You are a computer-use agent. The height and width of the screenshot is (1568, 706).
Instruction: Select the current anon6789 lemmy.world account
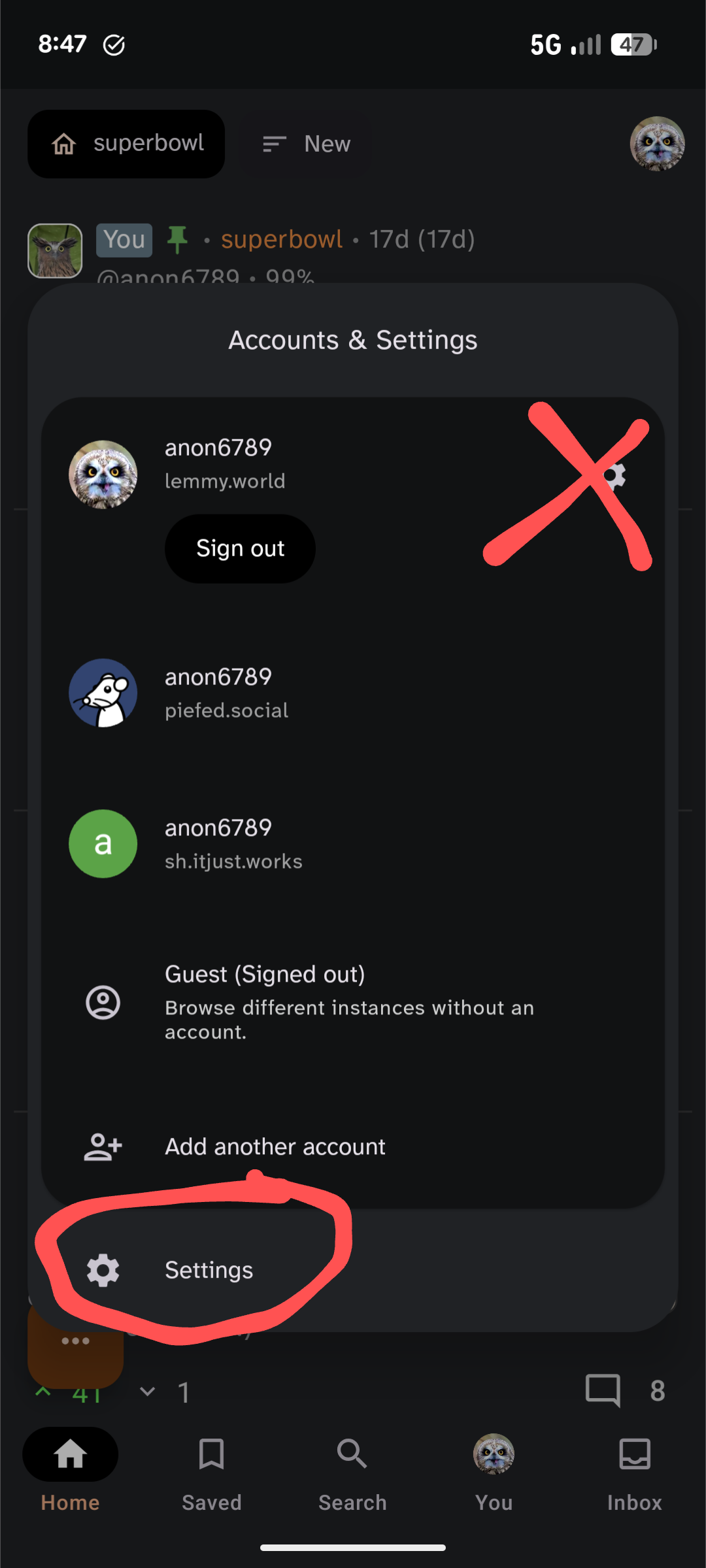point(224,463)
